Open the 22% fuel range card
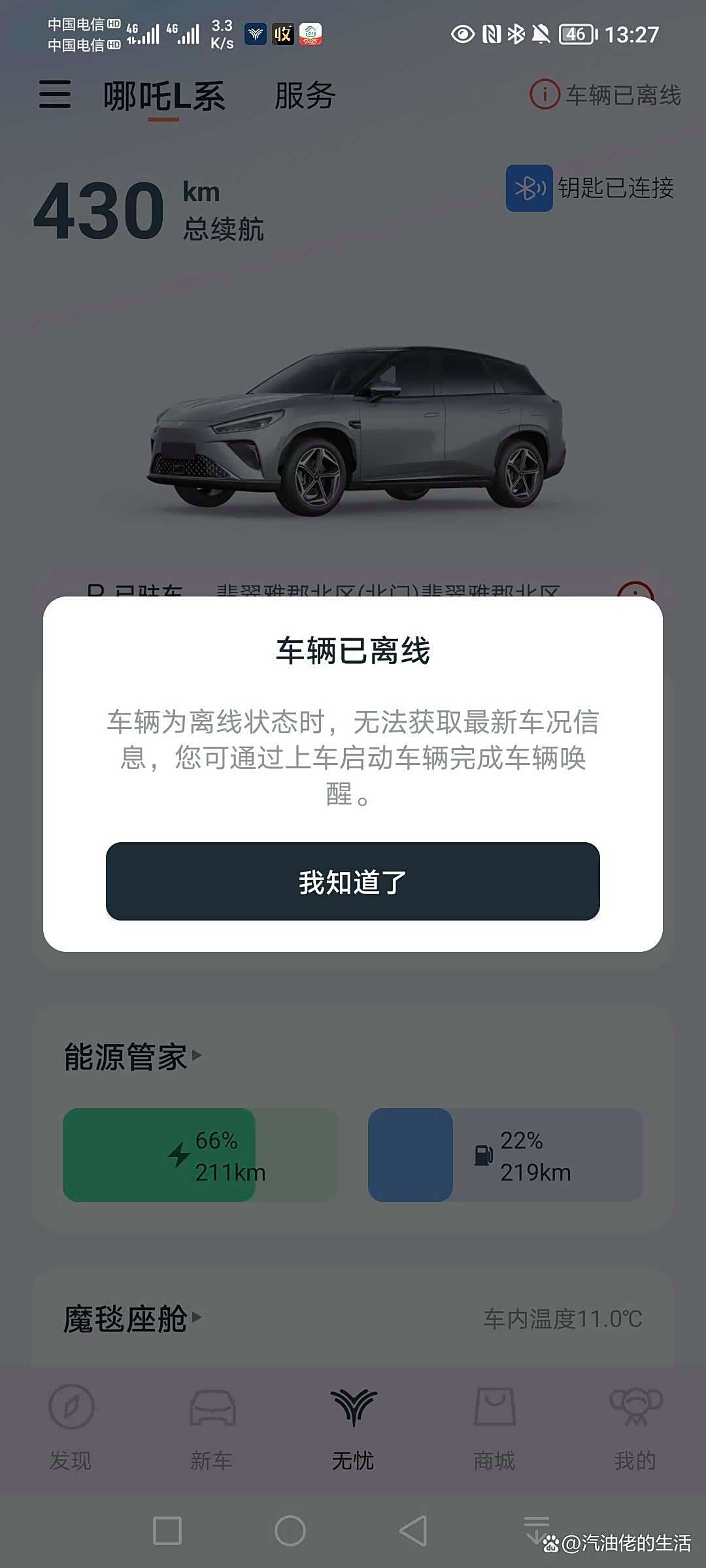This screenshot has width=706, height=1568. click(x=505, y=1155)
